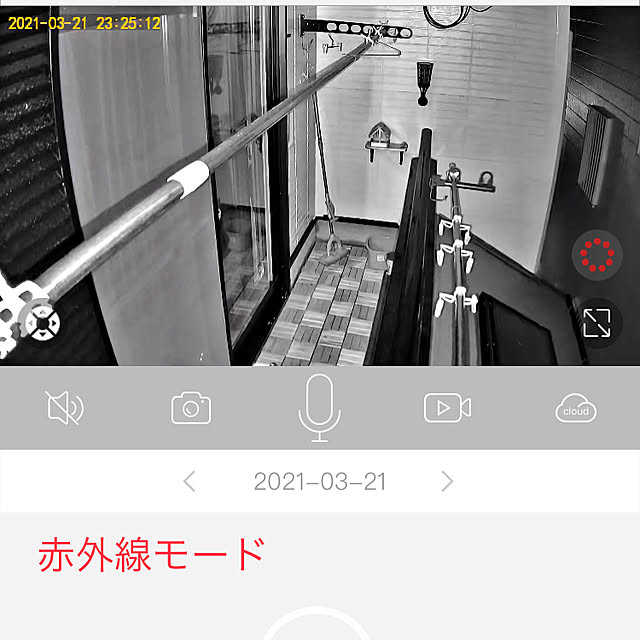Take a snapshot of the live view

pyautogui.click(x=191, y=407)
